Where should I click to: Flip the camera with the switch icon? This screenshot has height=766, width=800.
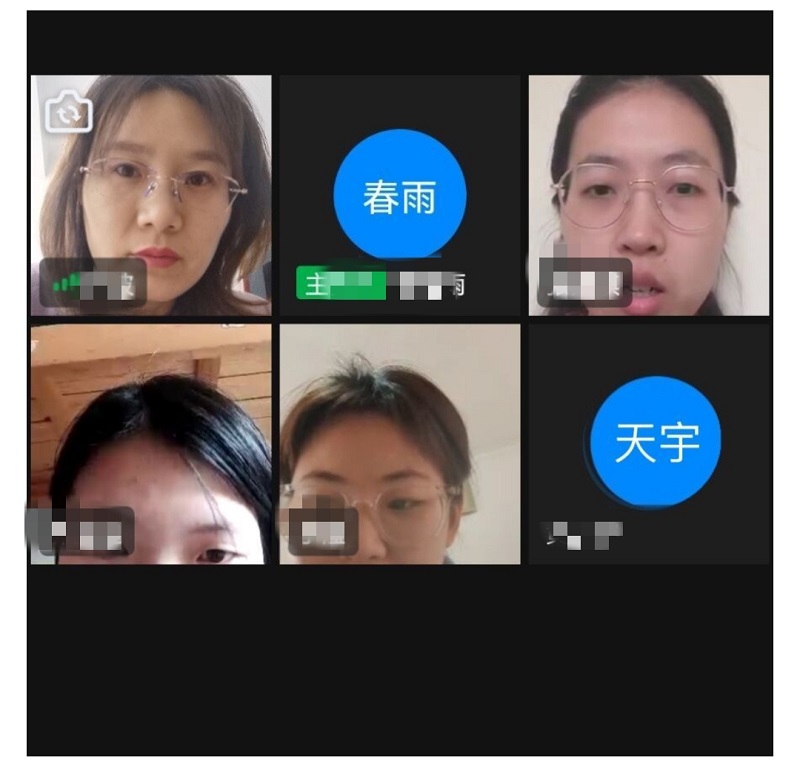[68, 113]
